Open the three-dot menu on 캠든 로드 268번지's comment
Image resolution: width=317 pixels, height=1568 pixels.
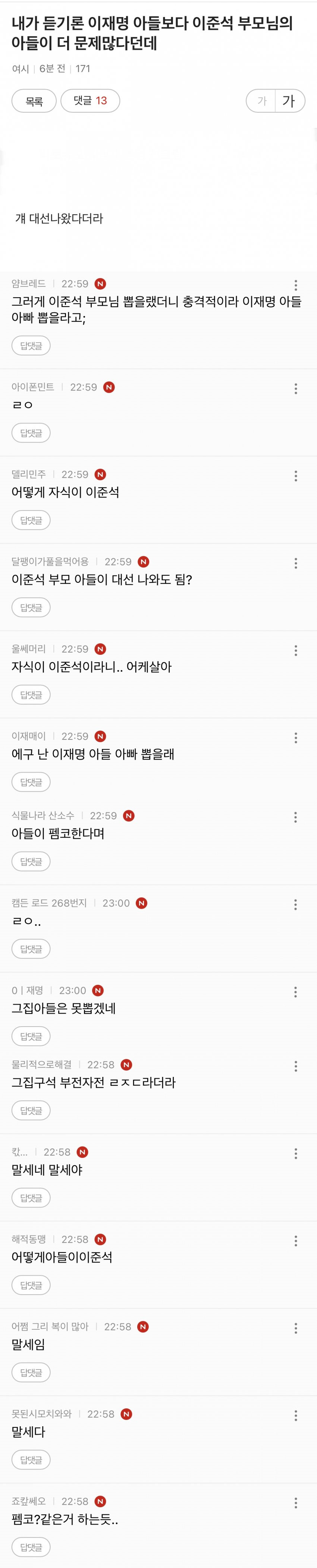click(x=296, y=905)
